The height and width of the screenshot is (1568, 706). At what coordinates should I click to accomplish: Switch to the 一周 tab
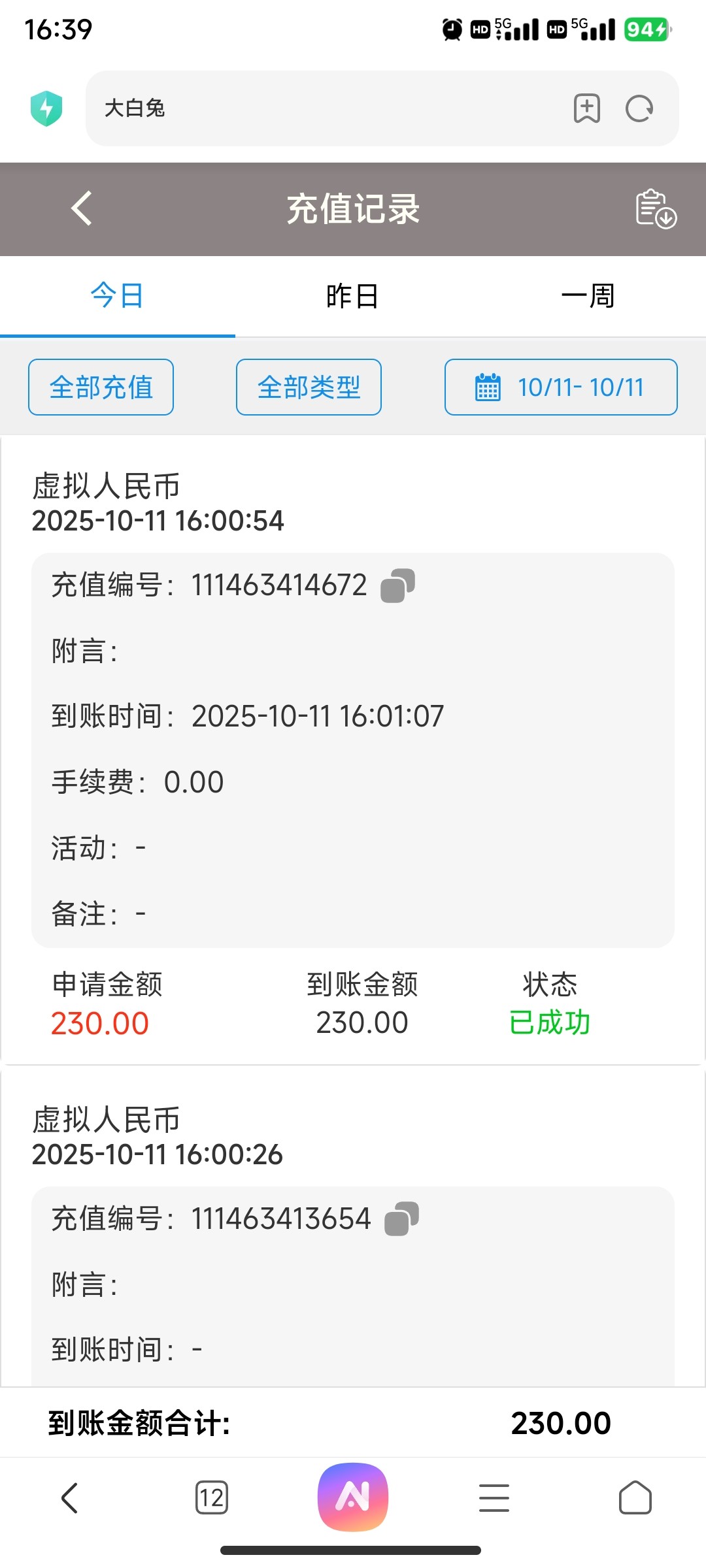pyautogui.click(x=587, y=295)
